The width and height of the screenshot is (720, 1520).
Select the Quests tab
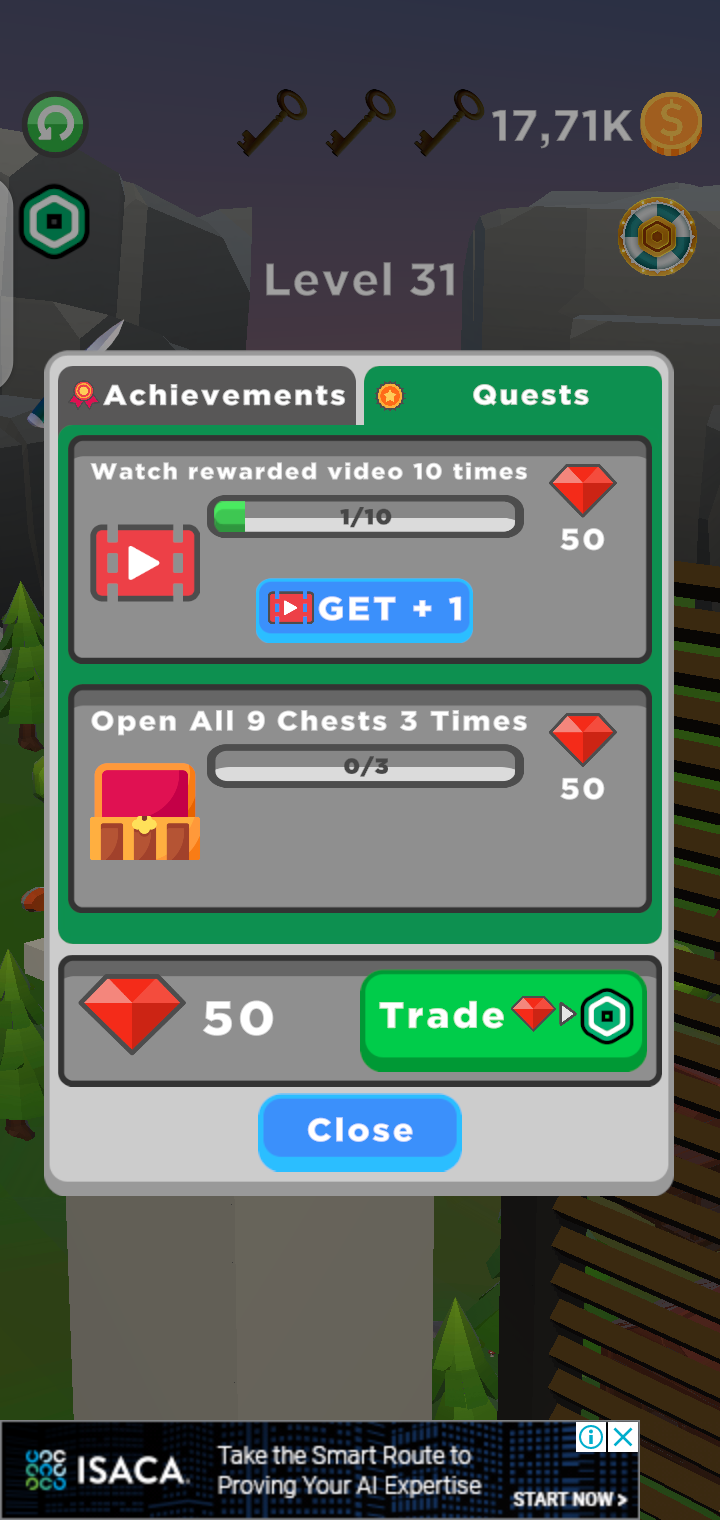click(512, 396)
